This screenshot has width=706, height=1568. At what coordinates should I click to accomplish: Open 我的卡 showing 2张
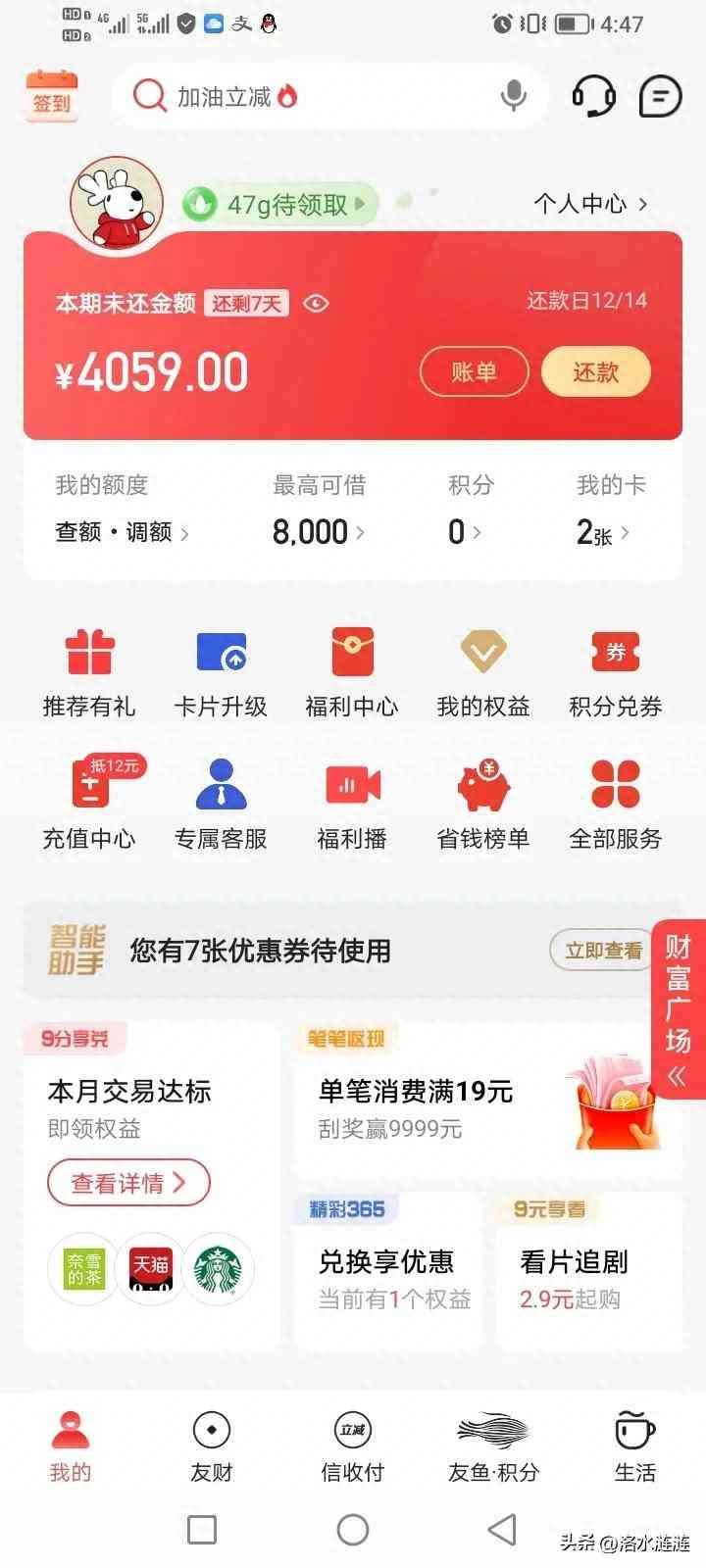602,532
